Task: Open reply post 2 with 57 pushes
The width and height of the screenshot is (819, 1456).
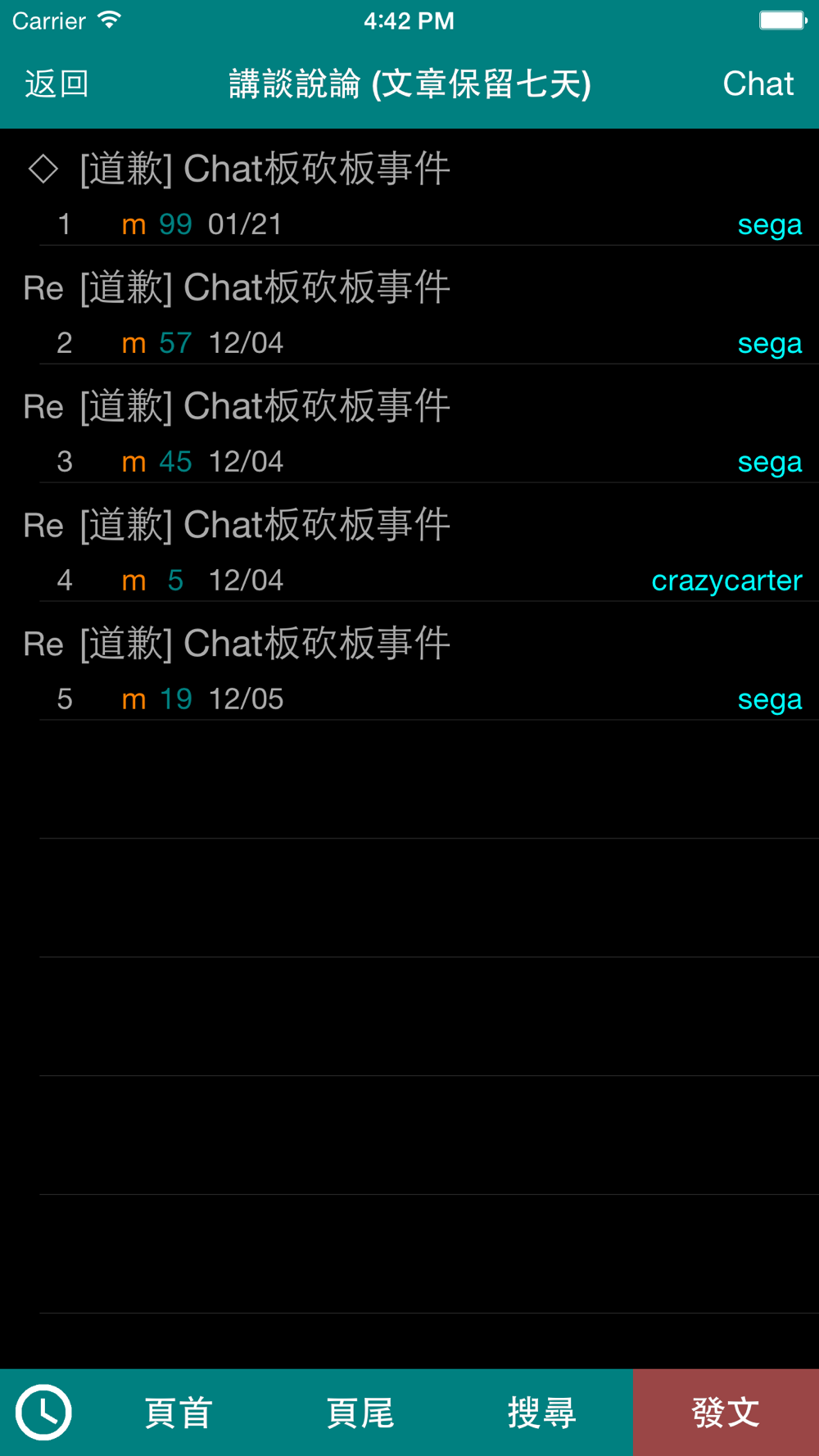Action: pos(409,305)
